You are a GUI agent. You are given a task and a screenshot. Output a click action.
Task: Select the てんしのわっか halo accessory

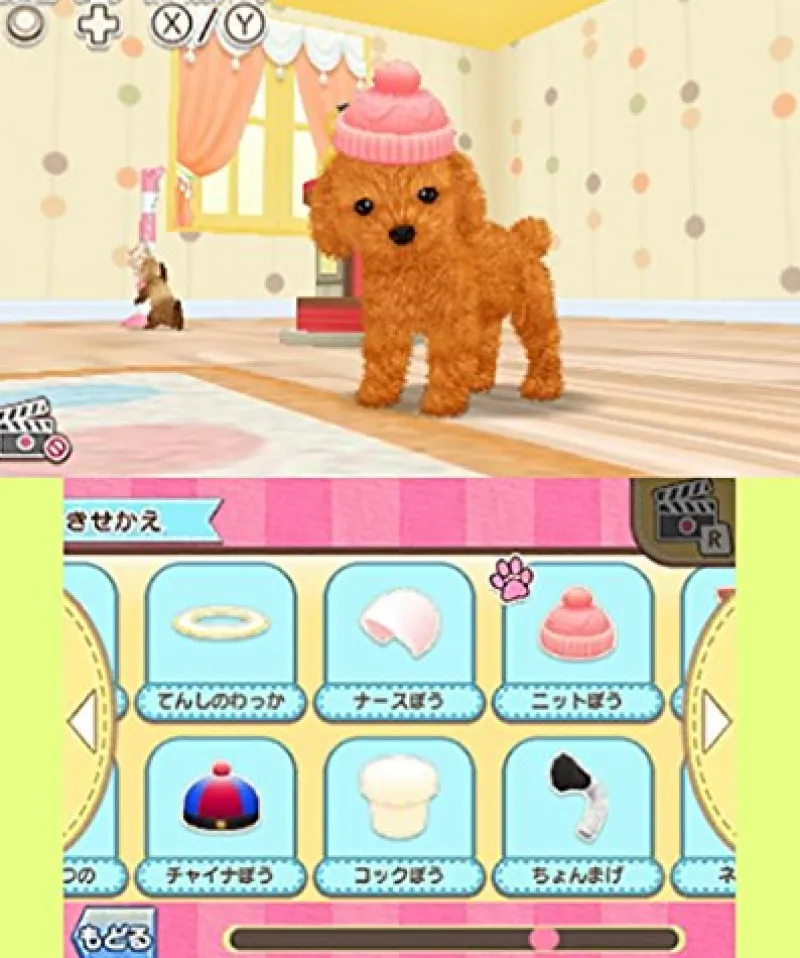(220, 640)
